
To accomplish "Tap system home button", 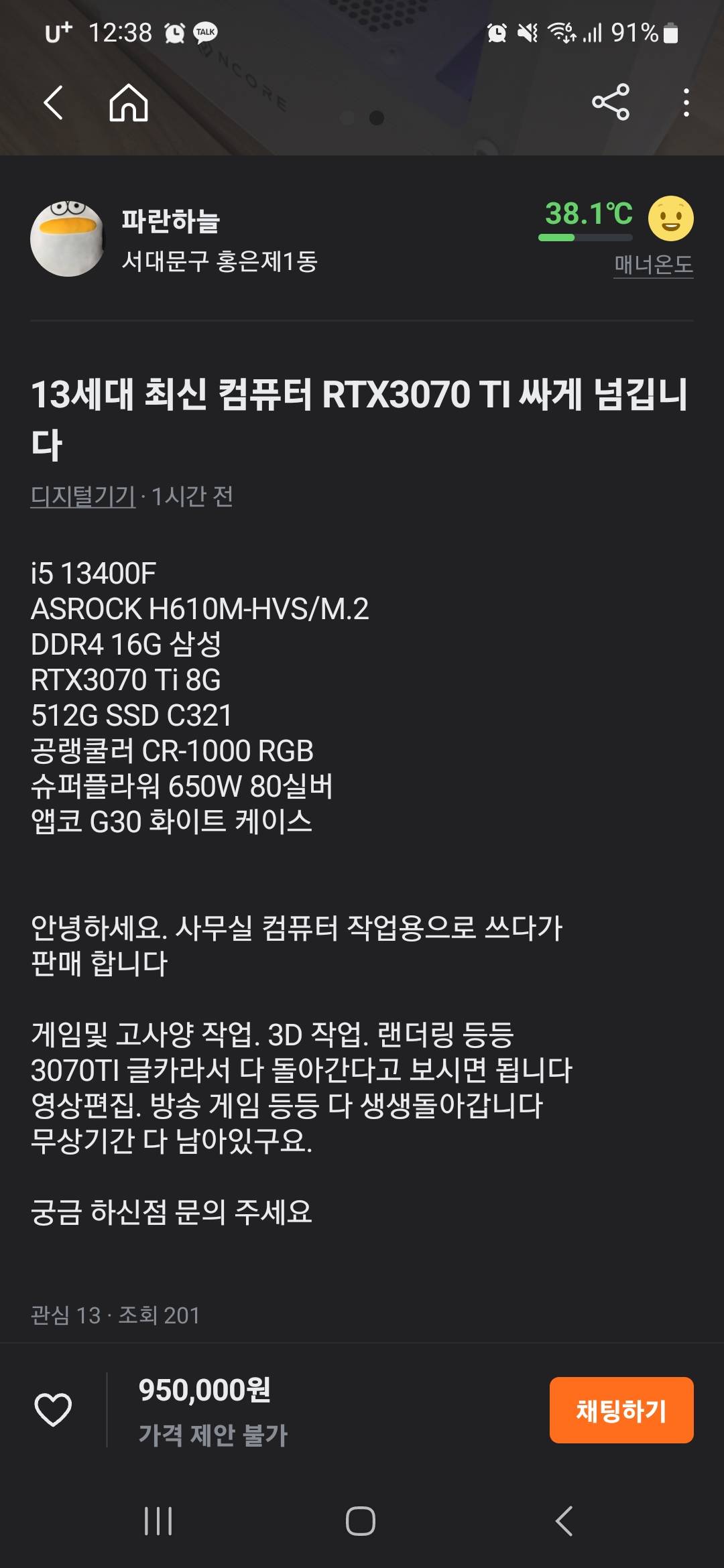I will click(x=361, y=1520).
